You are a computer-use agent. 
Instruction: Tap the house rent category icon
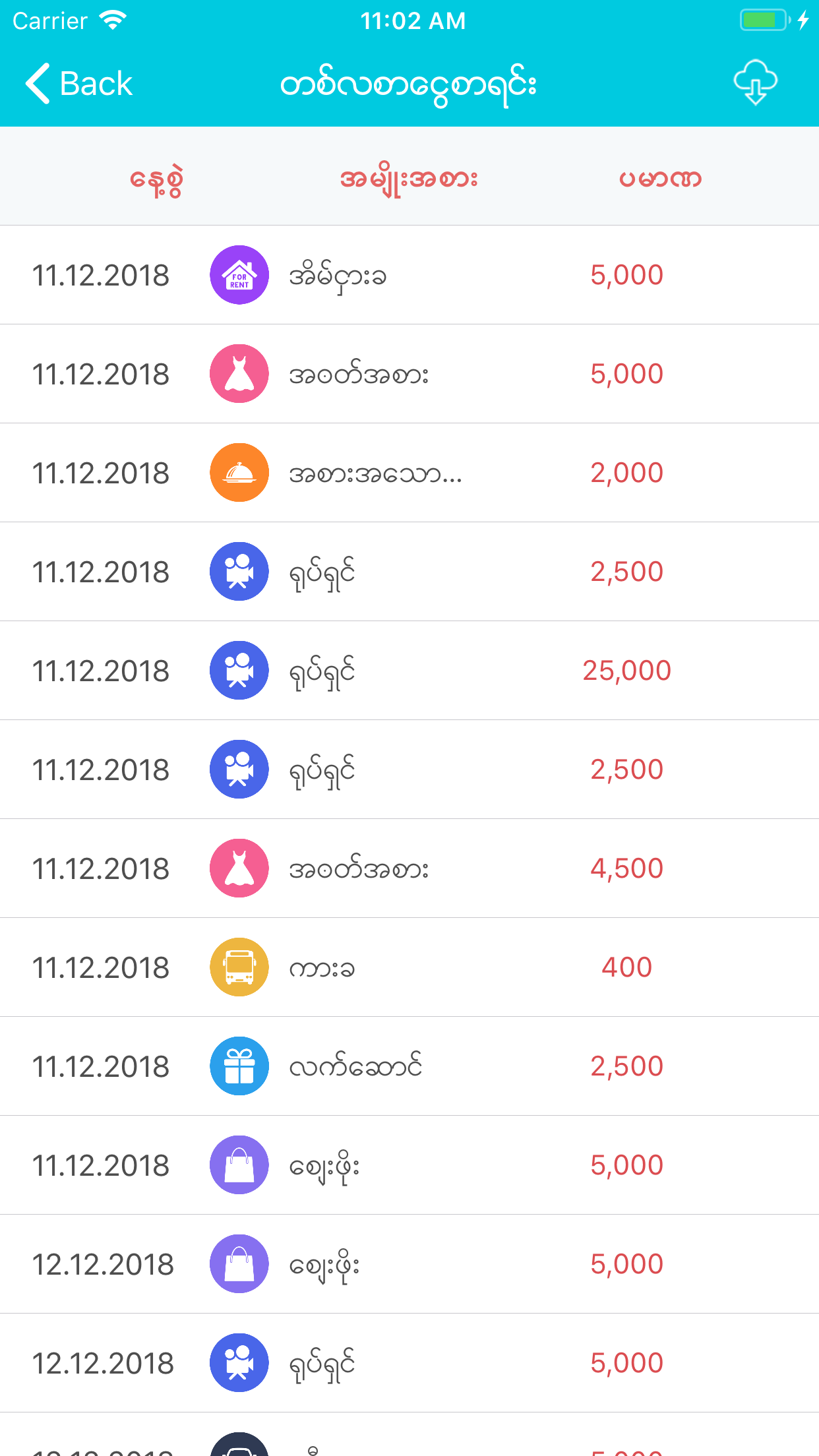click(x=239, y=274)
